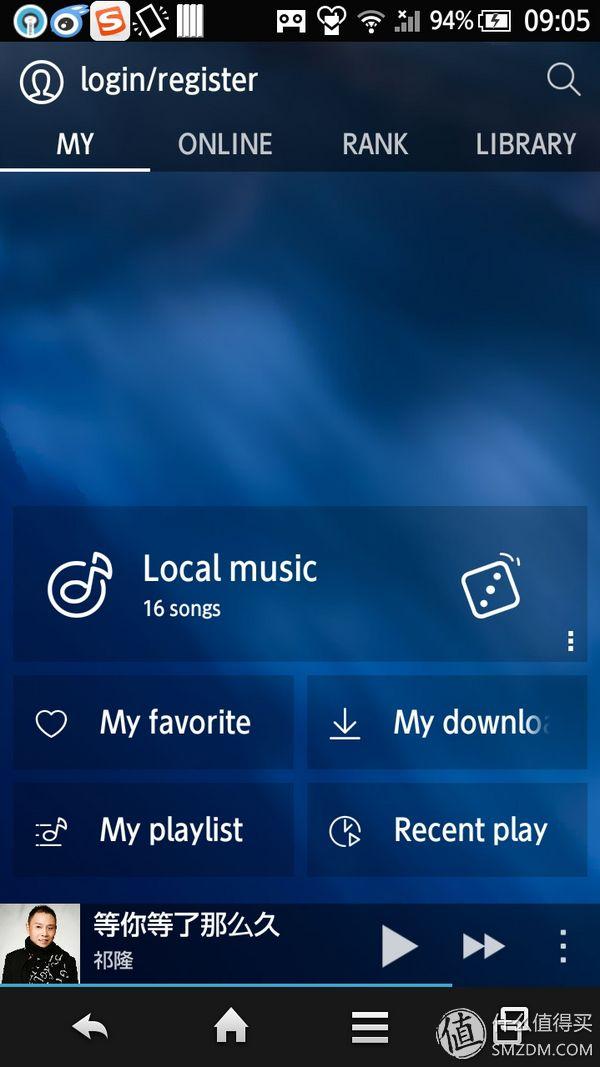Shuffle local music with the dice icon
600x1067 pixels.
pyautogui.click(x=491, y=585)
